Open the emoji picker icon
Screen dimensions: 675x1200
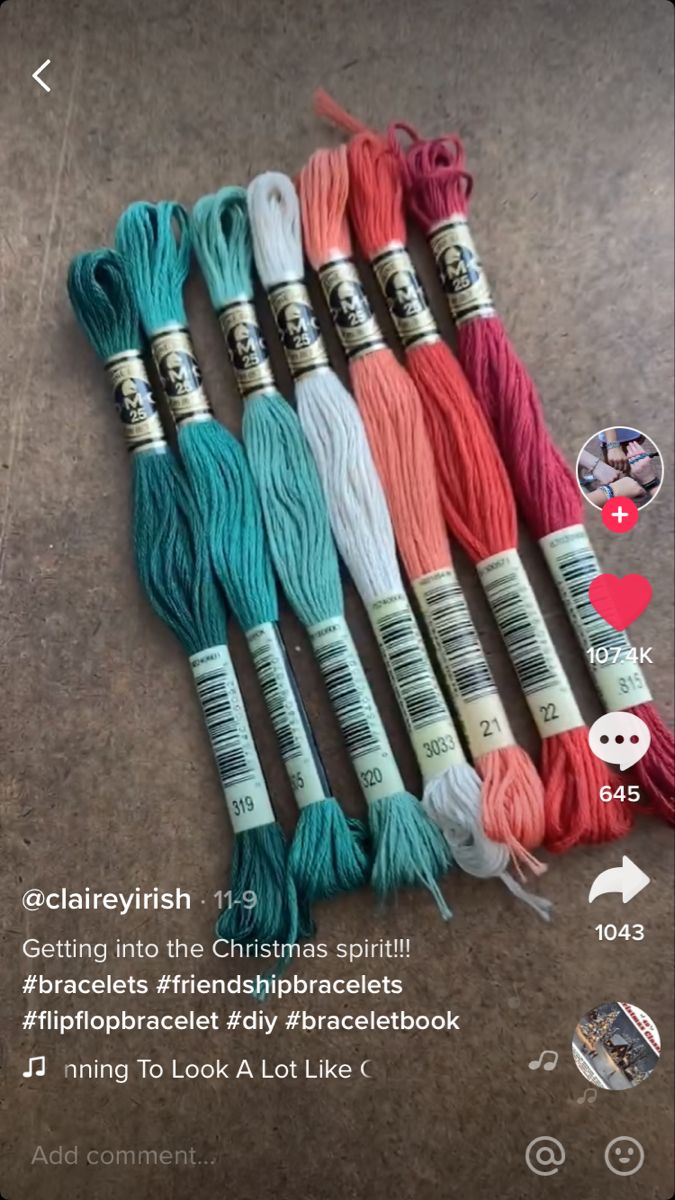[624, 1156]
